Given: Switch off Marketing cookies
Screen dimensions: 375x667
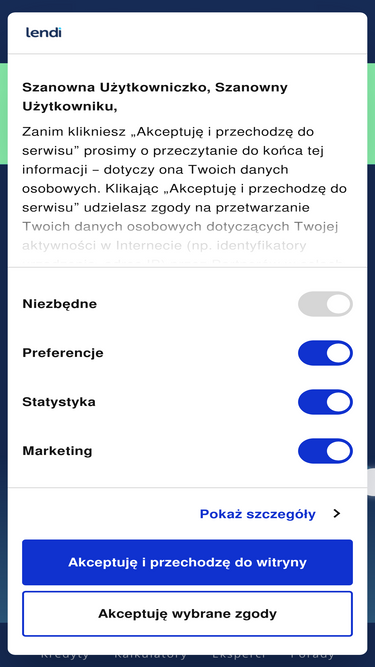Looking at the screenshot, I should click(325, 451).
